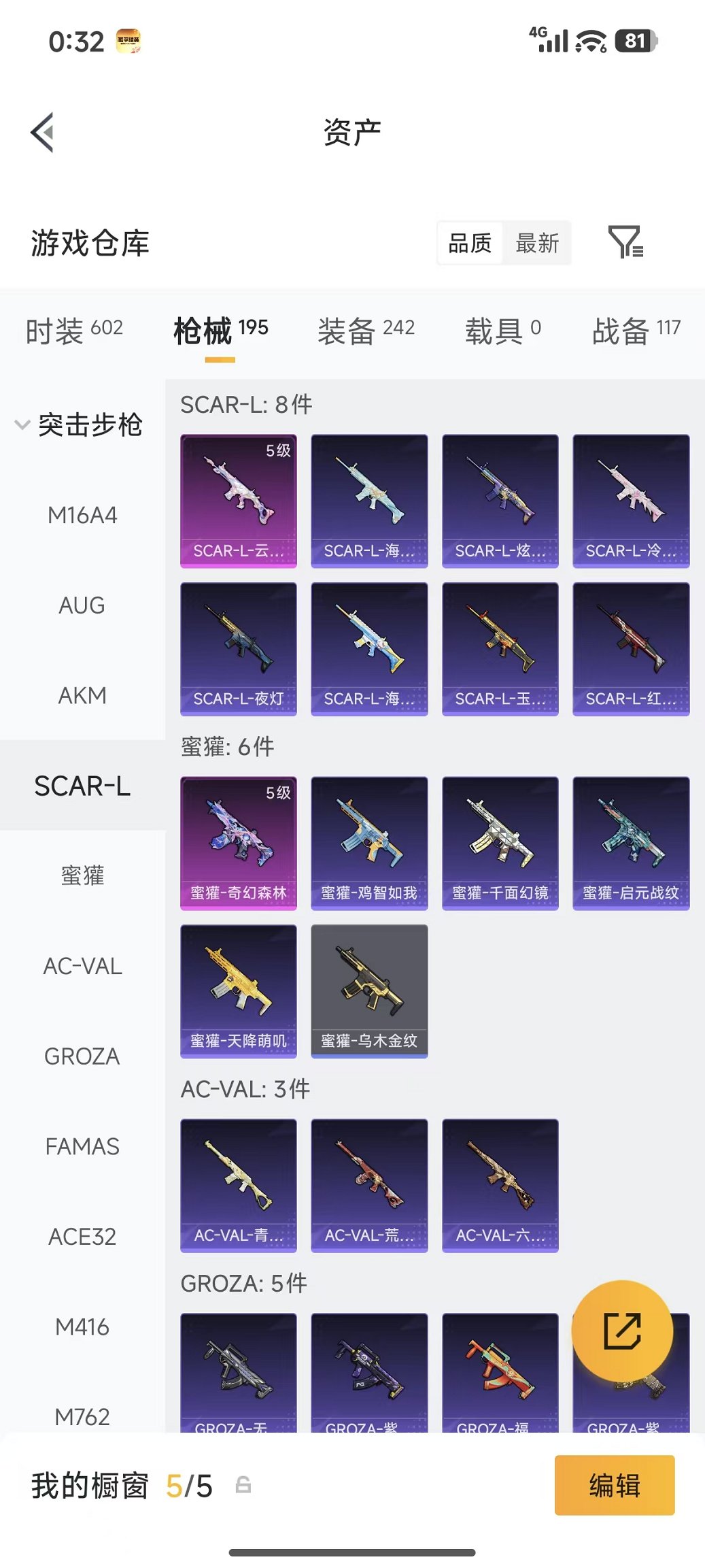View the 蜜獾-乌木金纹 skin

coord(369,991)
